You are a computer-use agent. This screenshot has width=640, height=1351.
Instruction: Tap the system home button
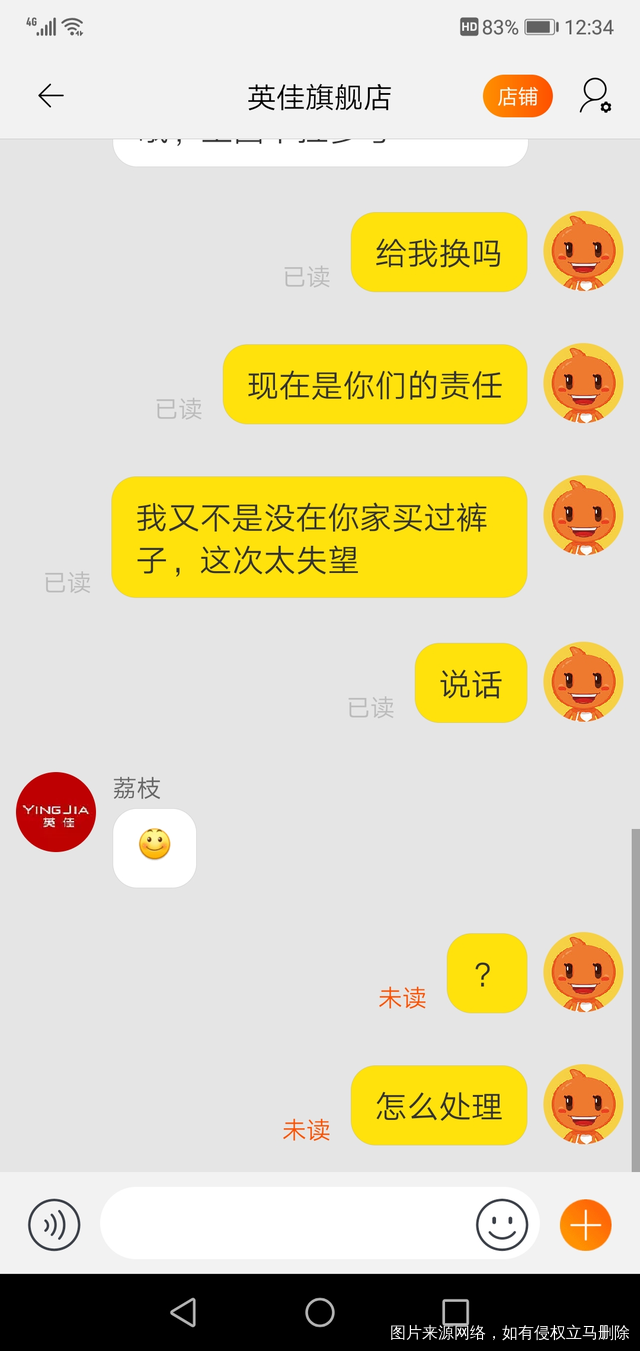point(320,1312)
